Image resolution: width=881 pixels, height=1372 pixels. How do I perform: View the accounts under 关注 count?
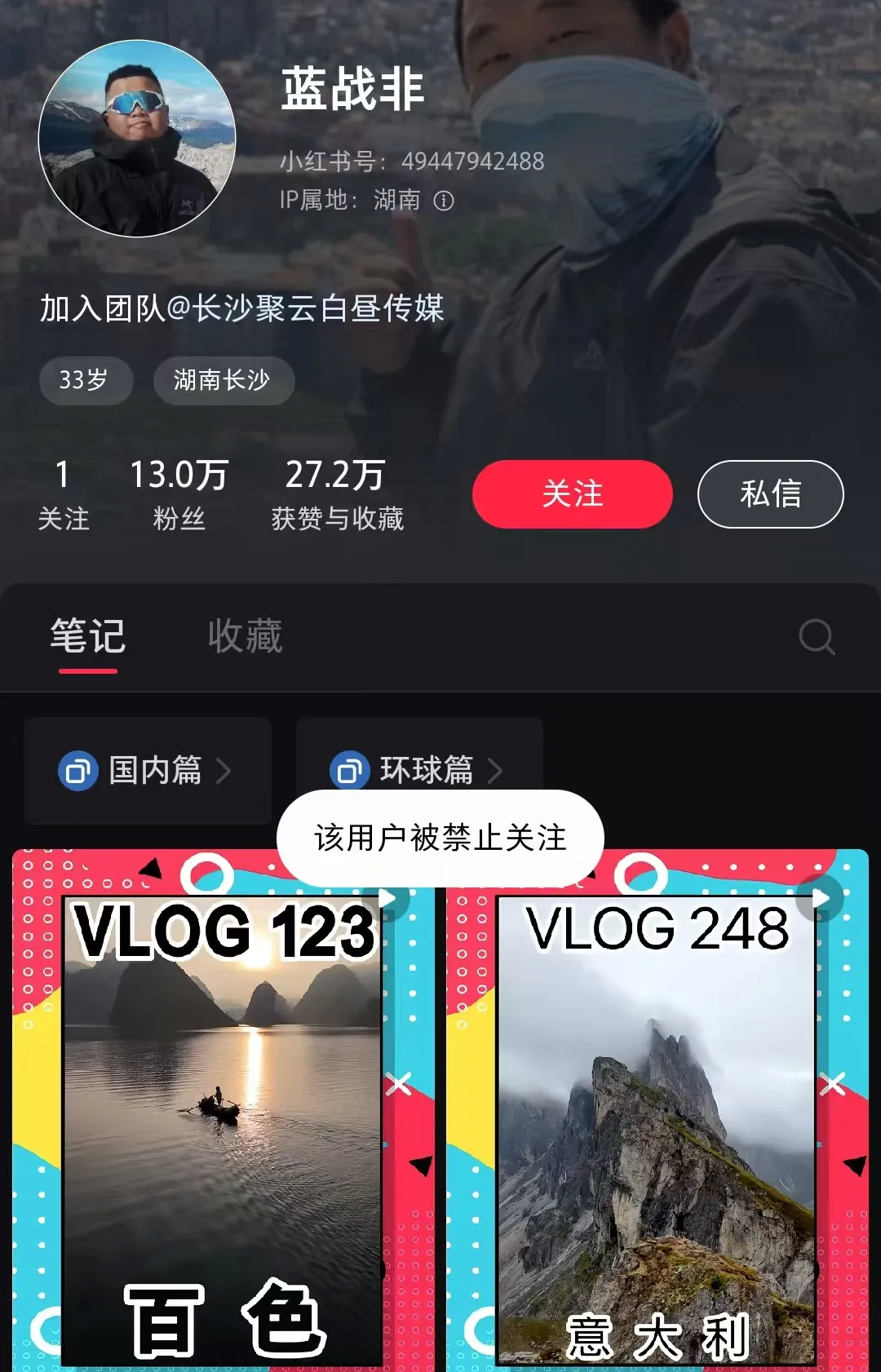coord(63,494)
